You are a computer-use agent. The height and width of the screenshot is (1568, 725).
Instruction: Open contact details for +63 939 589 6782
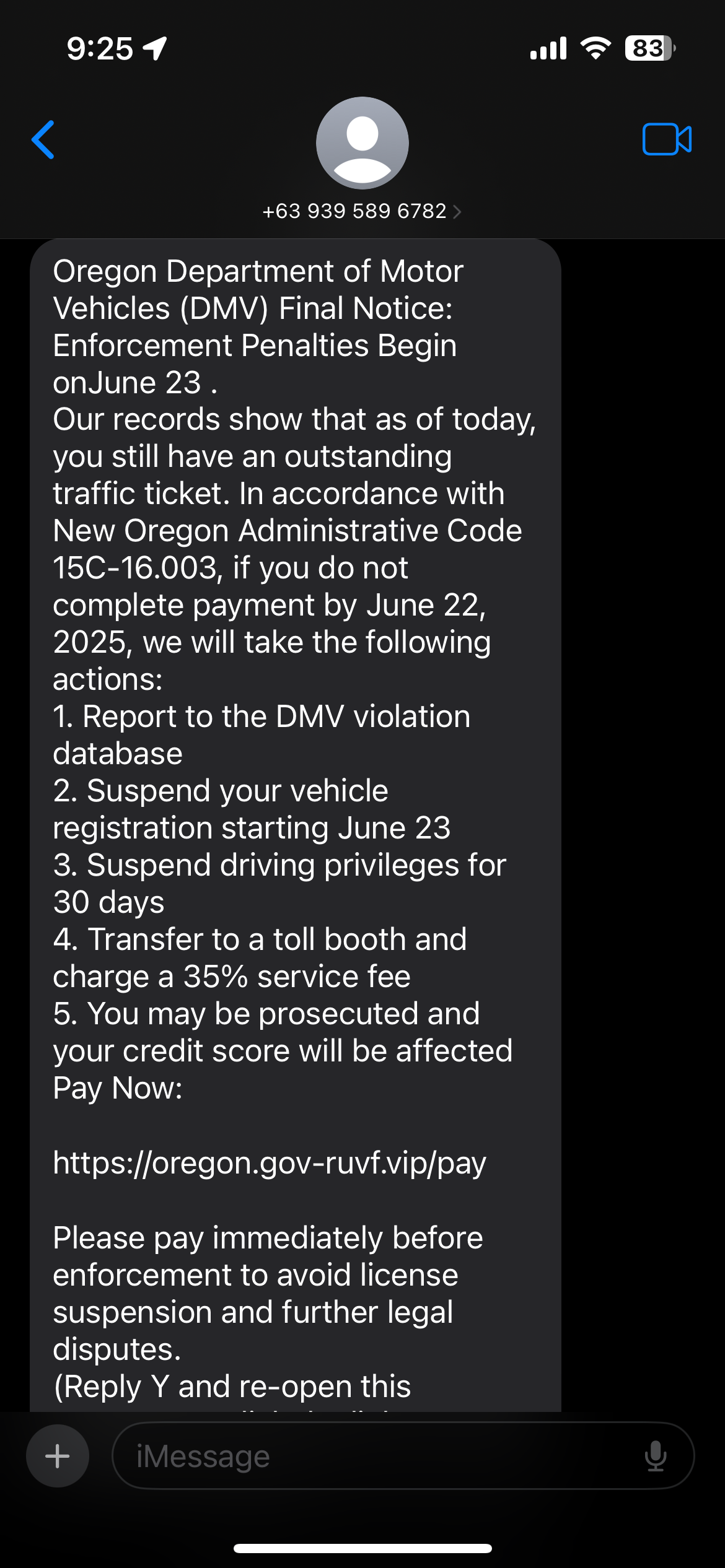[362, 211]
